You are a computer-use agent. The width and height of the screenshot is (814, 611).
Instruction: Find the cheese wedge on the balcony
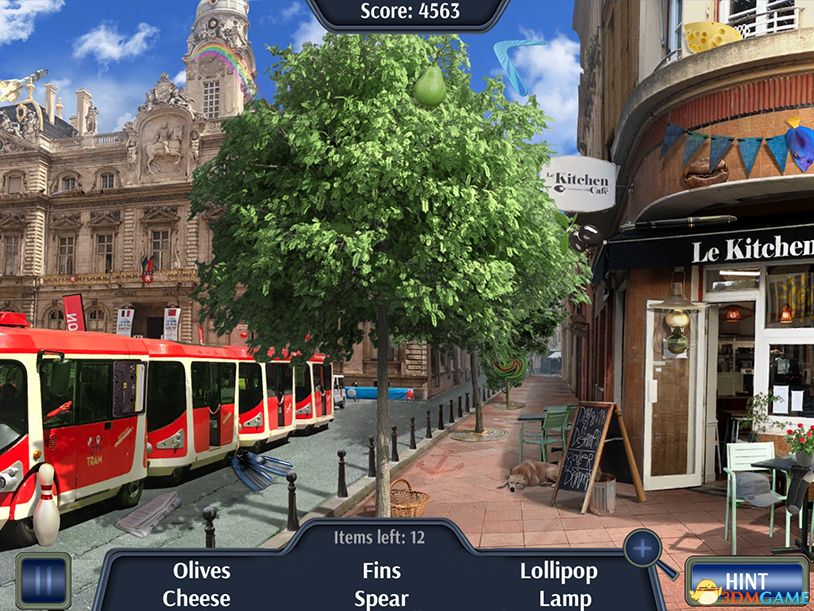coord(711,35)
